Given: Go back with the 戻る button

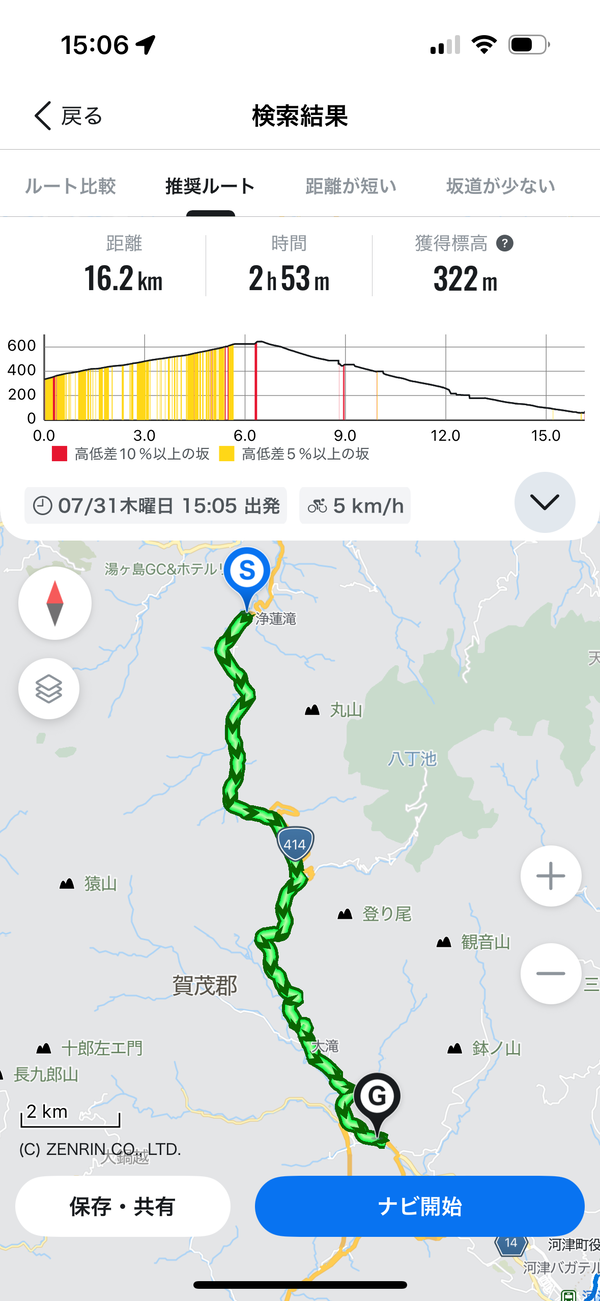Looking at the screenshot, I should tap(68, 116).
